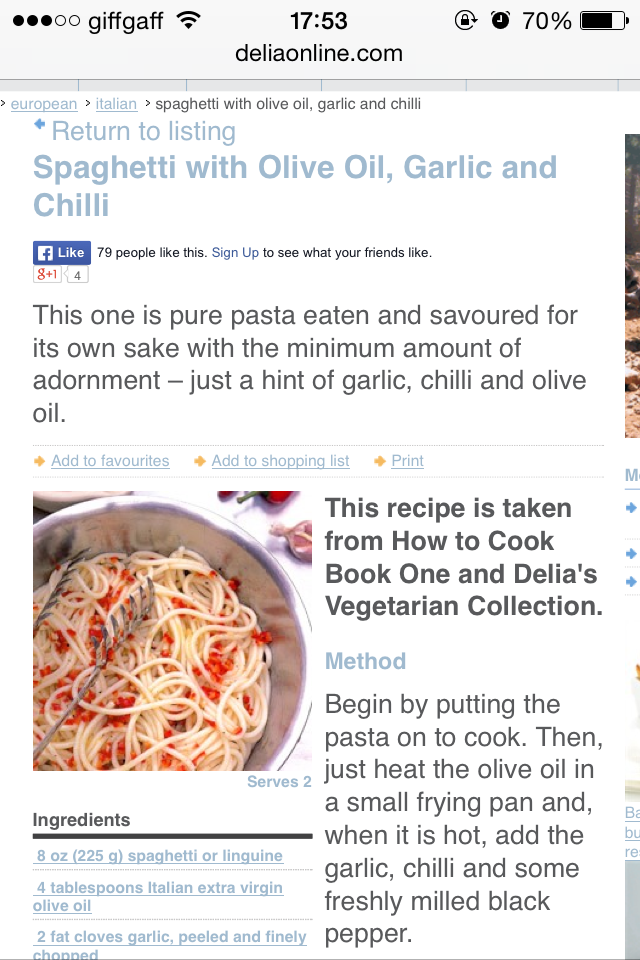Return to the recipe listing

pos(143,131)
